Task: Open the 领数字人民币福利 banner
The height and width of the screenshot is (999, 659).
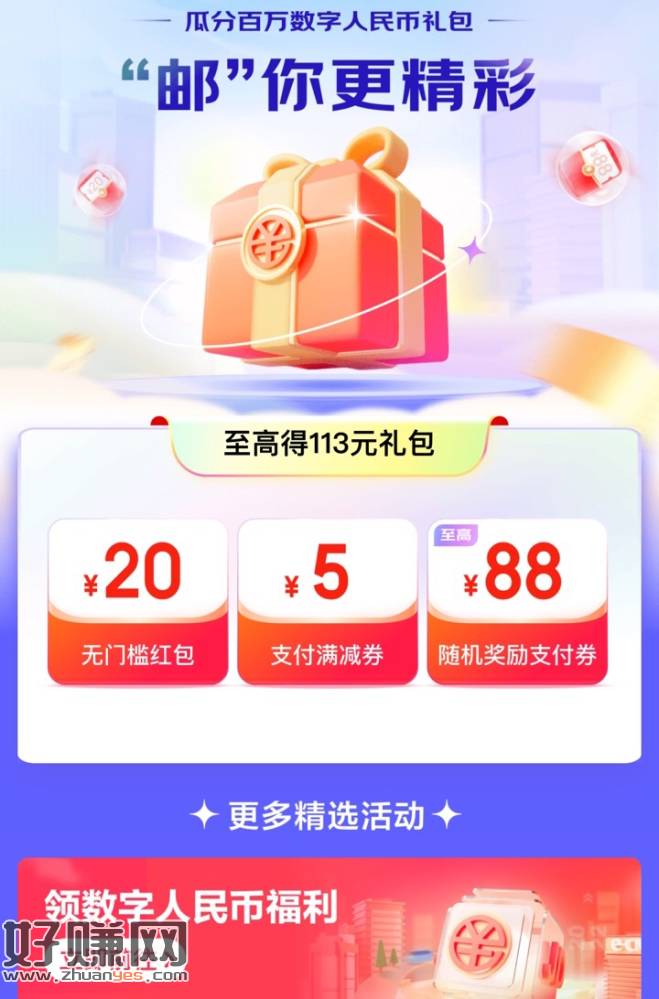Action: 329,925
